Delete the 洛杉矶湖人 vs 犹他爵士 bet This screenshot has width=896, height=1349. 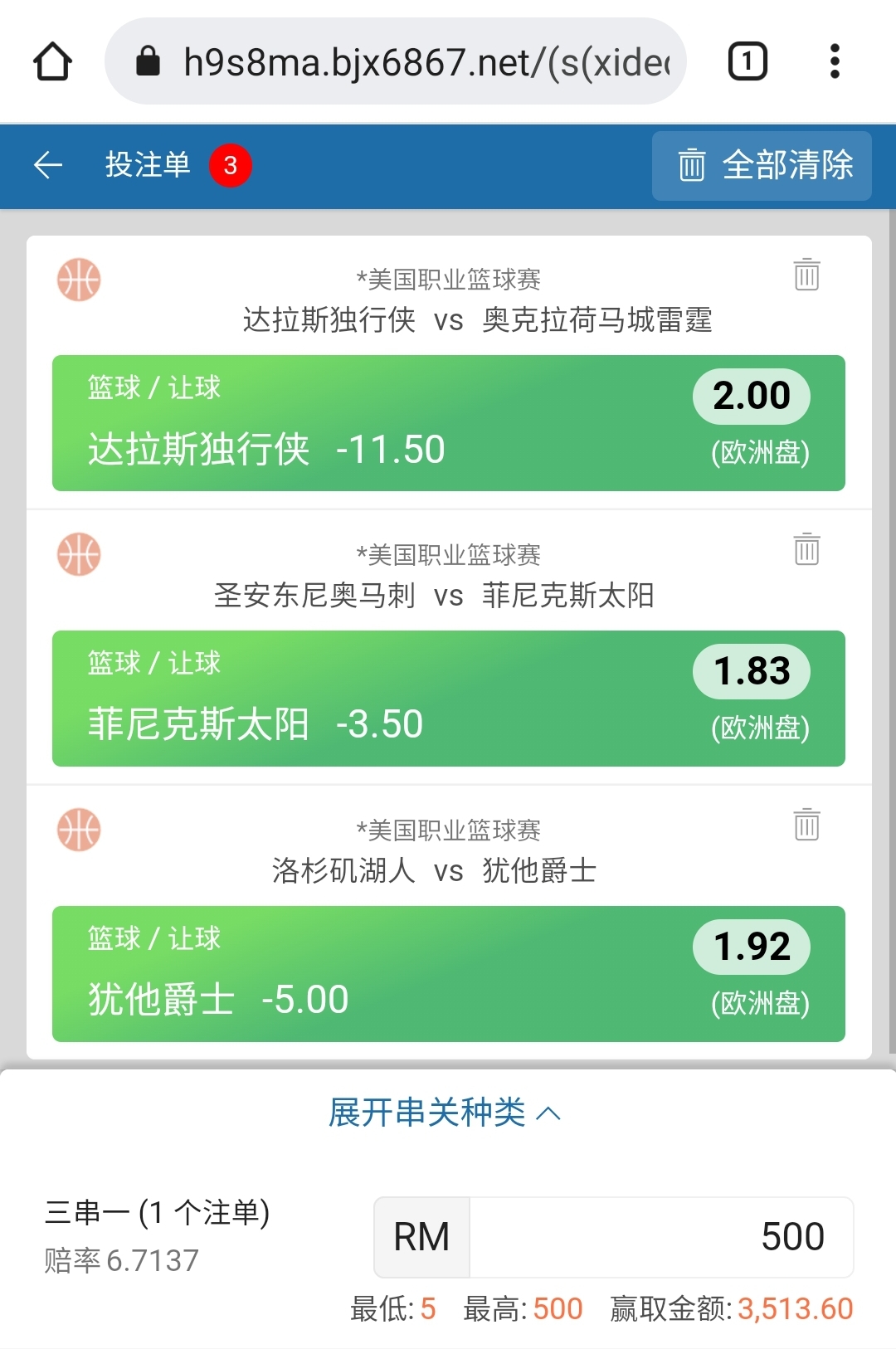[806, 825]
